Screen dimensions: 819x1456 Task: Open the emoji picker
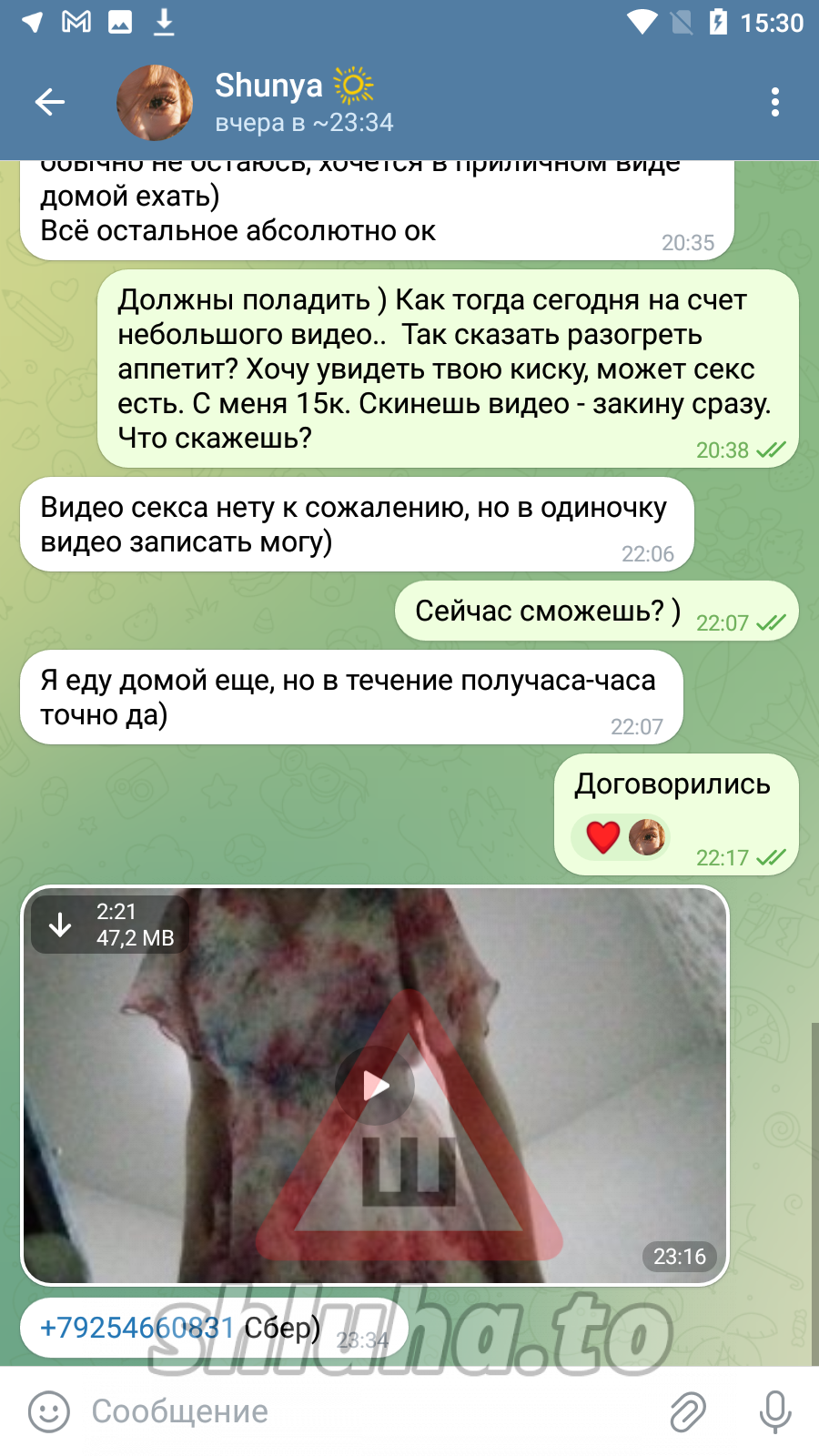(x=49, y=1411)
